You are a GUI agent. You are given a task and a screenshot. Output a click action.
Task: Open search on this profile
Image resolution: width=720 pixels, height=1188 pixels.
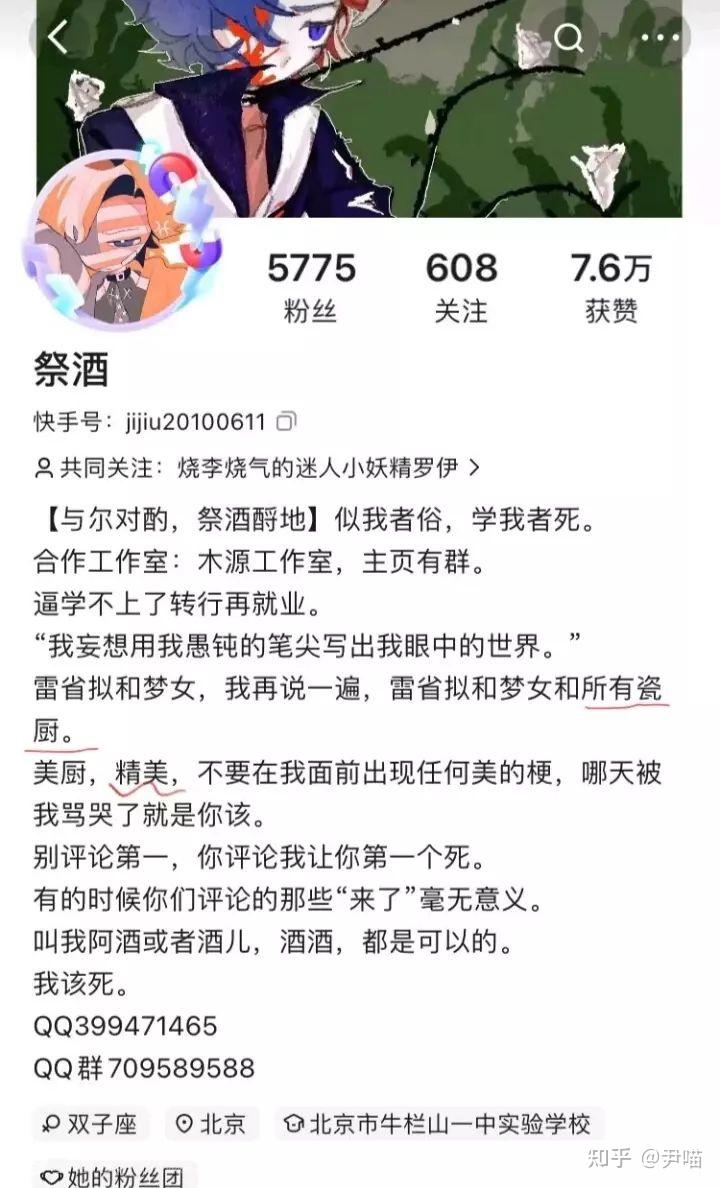click(568, 36)
